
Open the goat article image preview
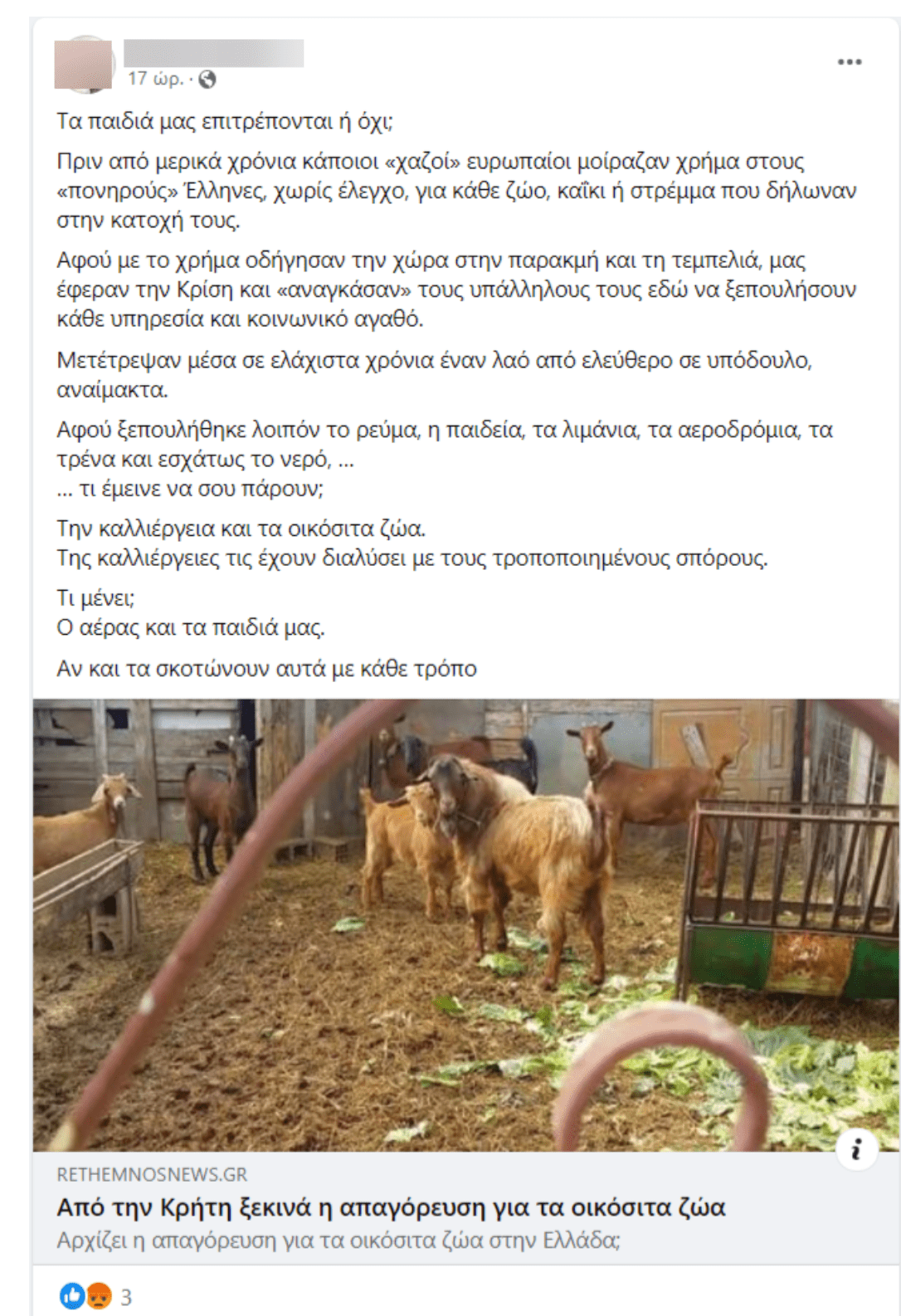point(465,924)
